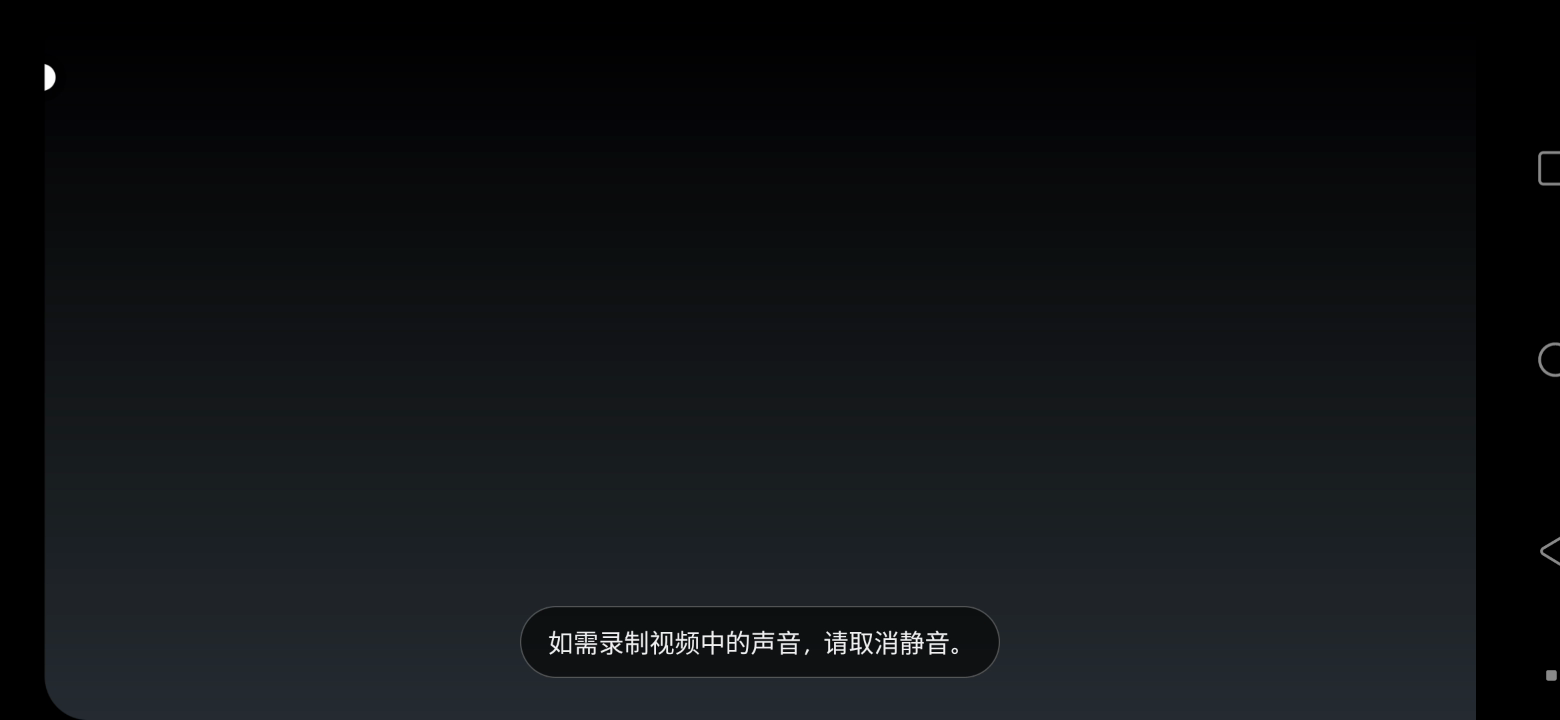1560x720 pixels.
Task: Return to the home screen
Action: pyautogui.click(x=1550, y=360)
